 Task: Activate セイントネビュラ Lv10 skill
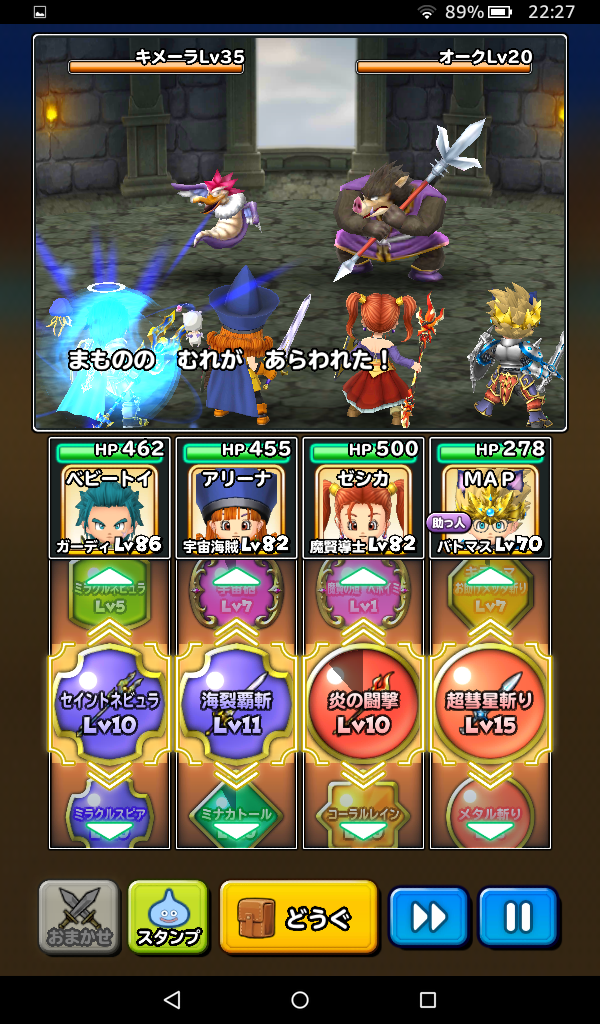click(110, 705)
